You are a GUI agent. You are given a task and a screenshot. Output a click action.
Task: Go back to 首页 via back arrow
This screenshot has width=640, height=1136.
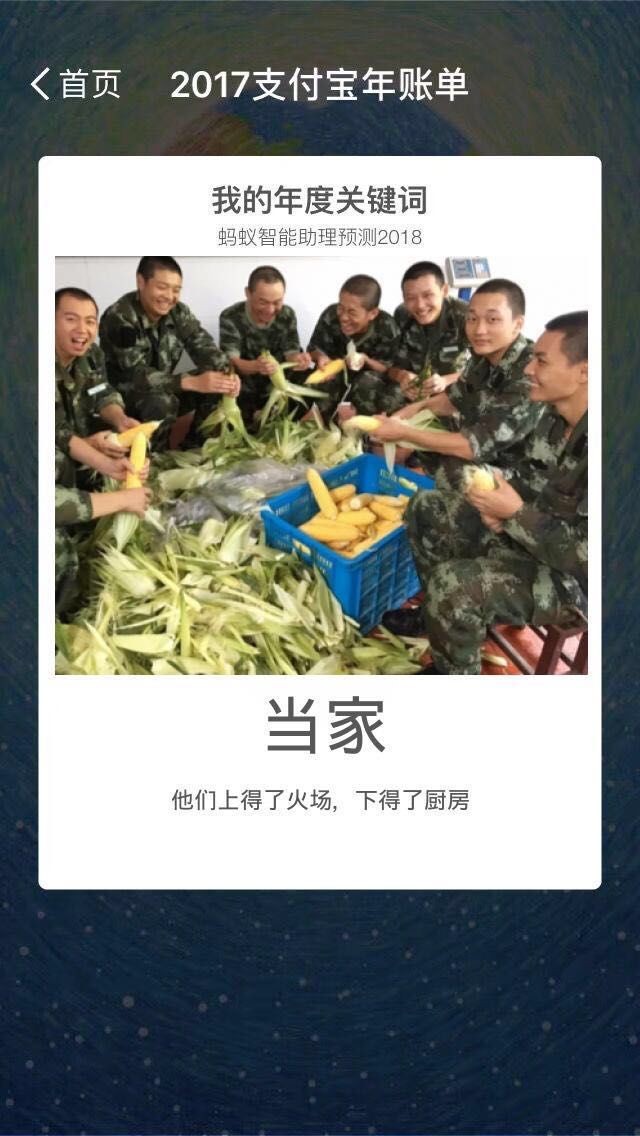tap(41, 85)
